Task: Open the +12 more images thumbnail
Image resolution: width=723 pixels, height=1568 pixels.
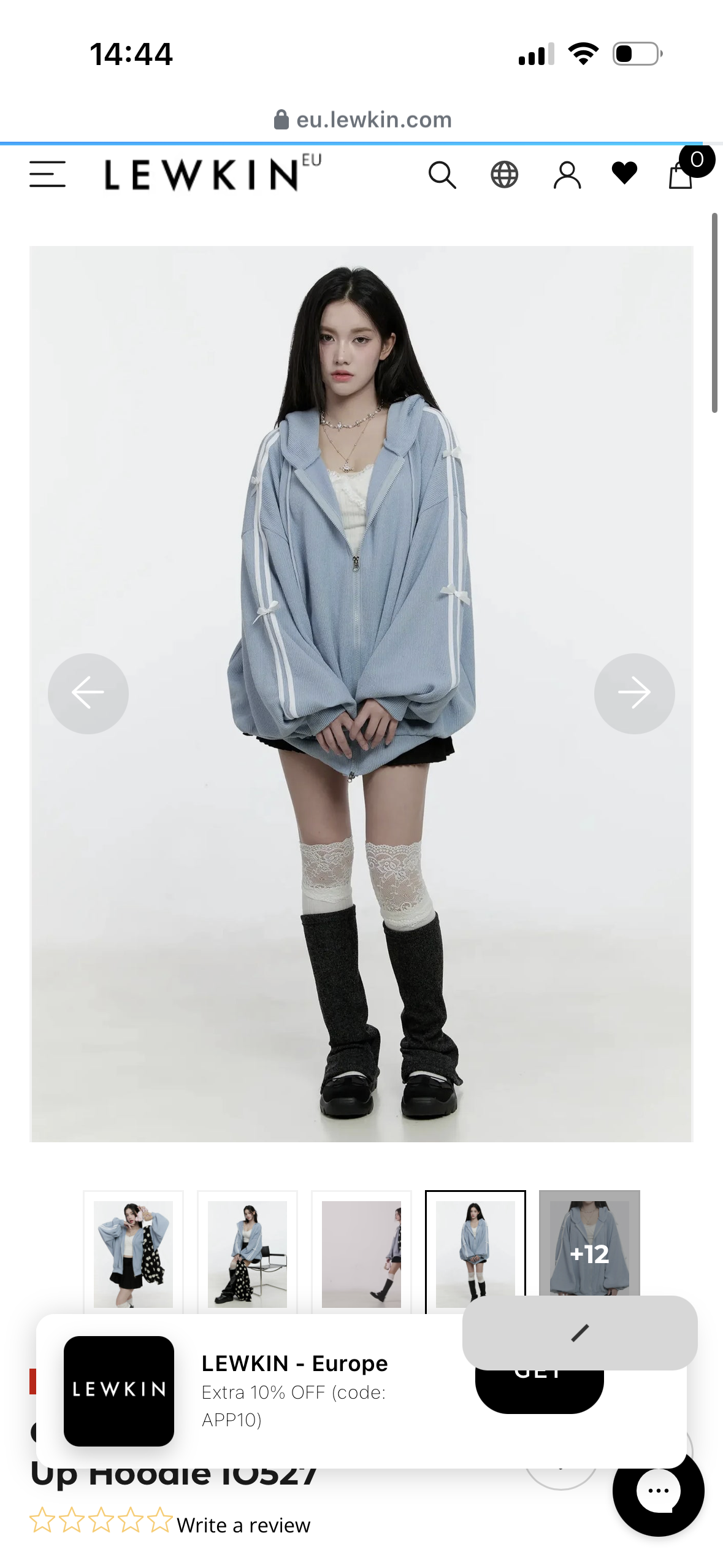Action: pyautogui.click(x=589, y=1251)
